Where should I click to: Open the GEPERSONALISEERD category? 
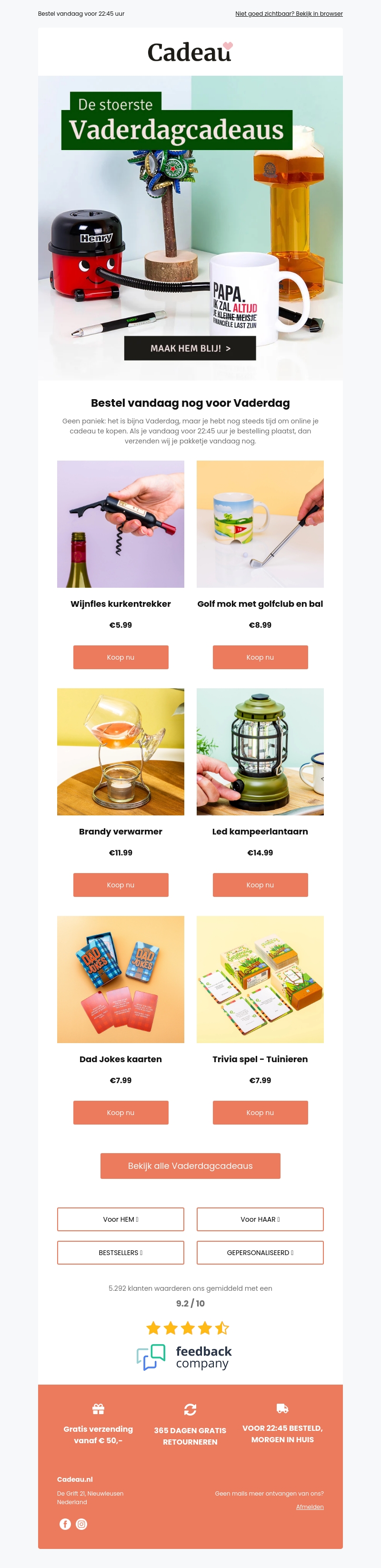[260, 1253]
